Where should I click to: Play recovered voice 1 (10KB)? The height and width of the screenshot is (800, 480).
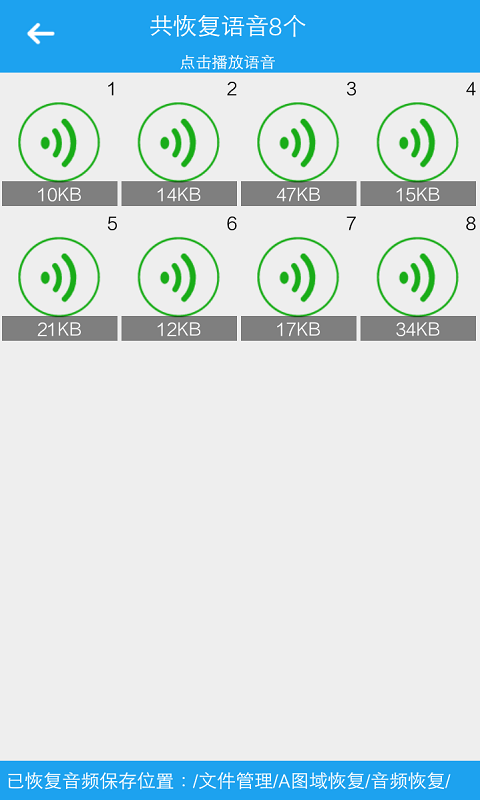pos(59,142)
